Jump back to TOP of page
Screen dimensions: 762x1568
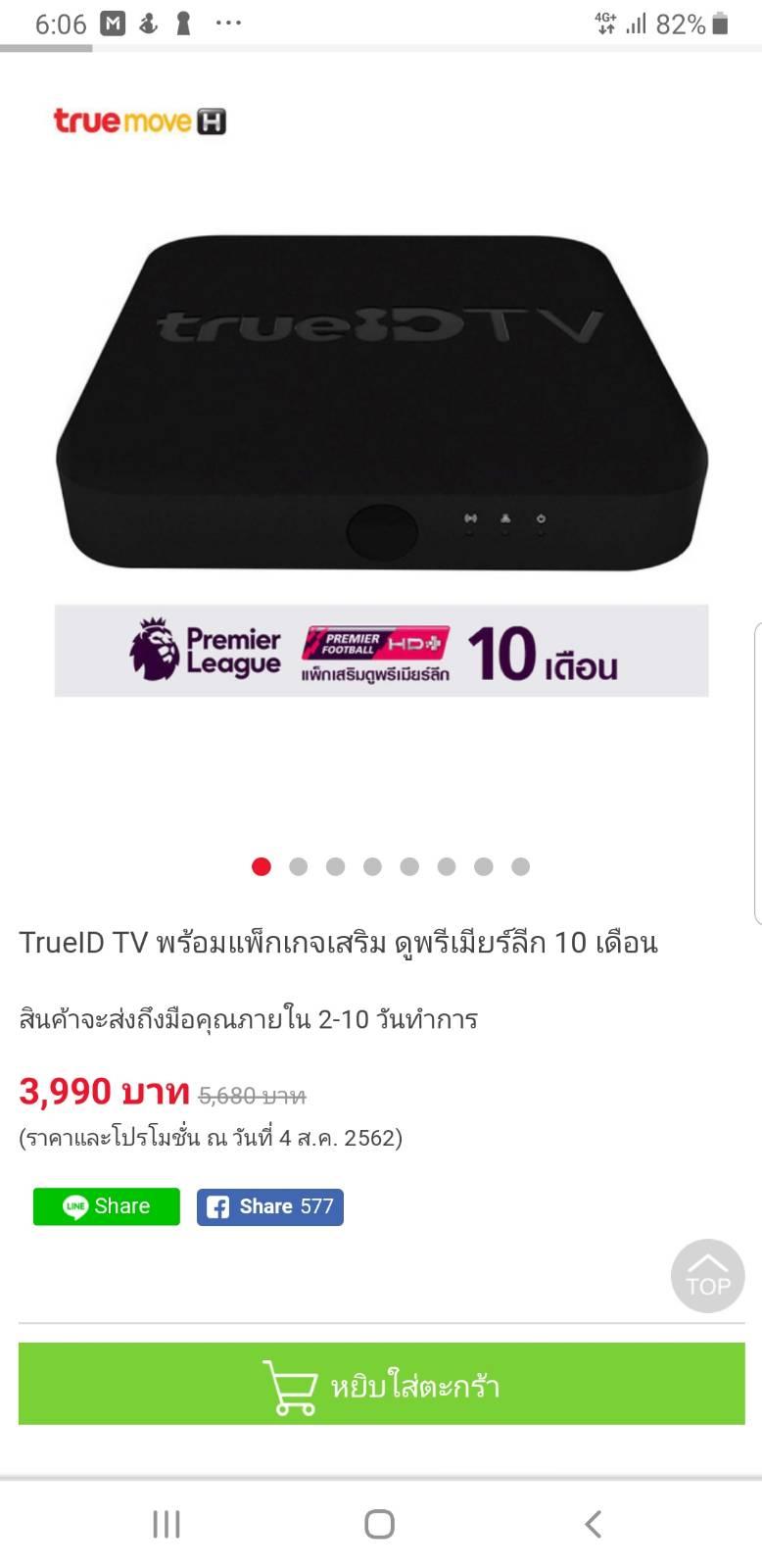707,1276
